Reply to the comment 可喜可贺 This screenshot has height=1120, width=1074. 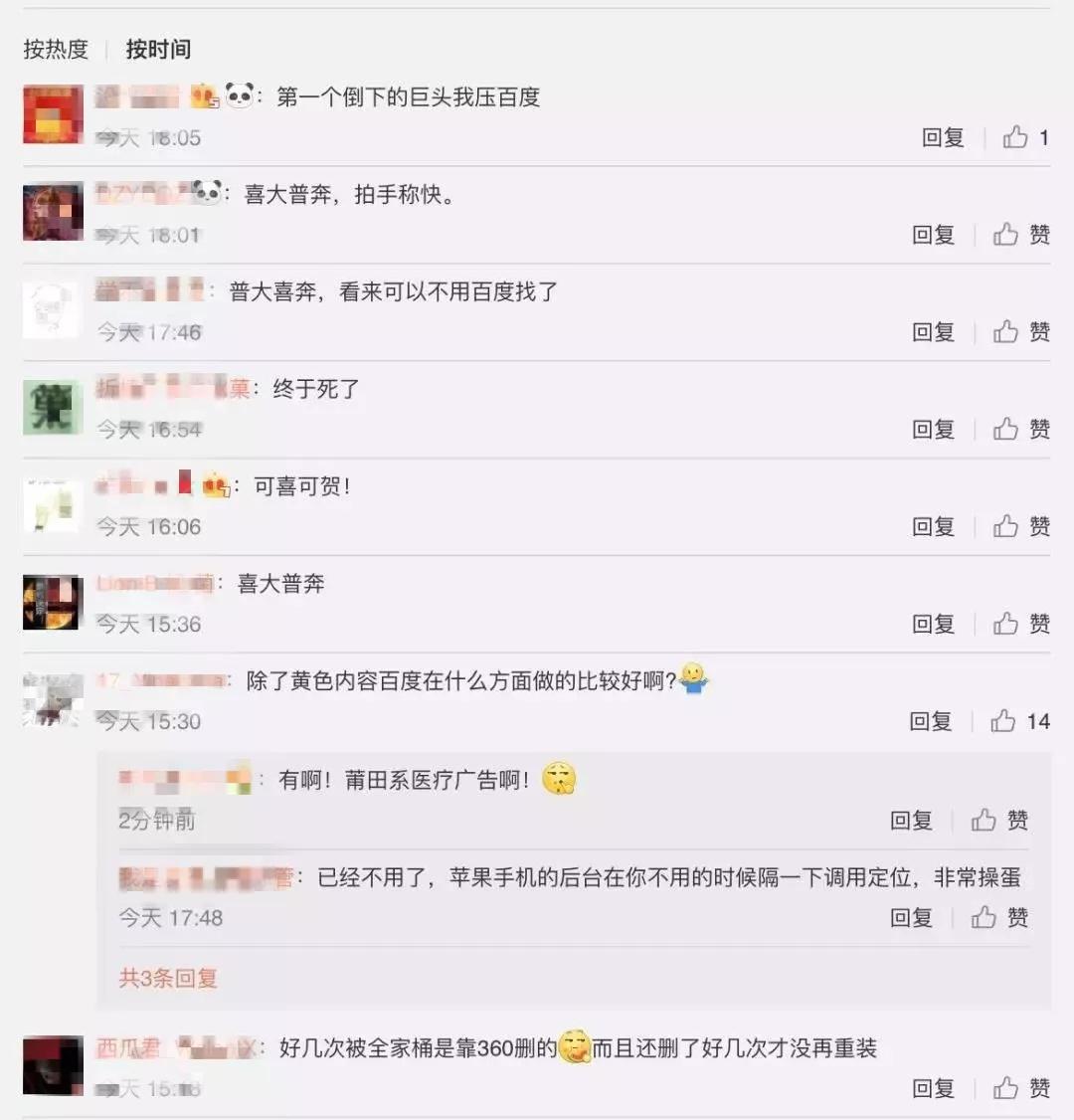933,527
